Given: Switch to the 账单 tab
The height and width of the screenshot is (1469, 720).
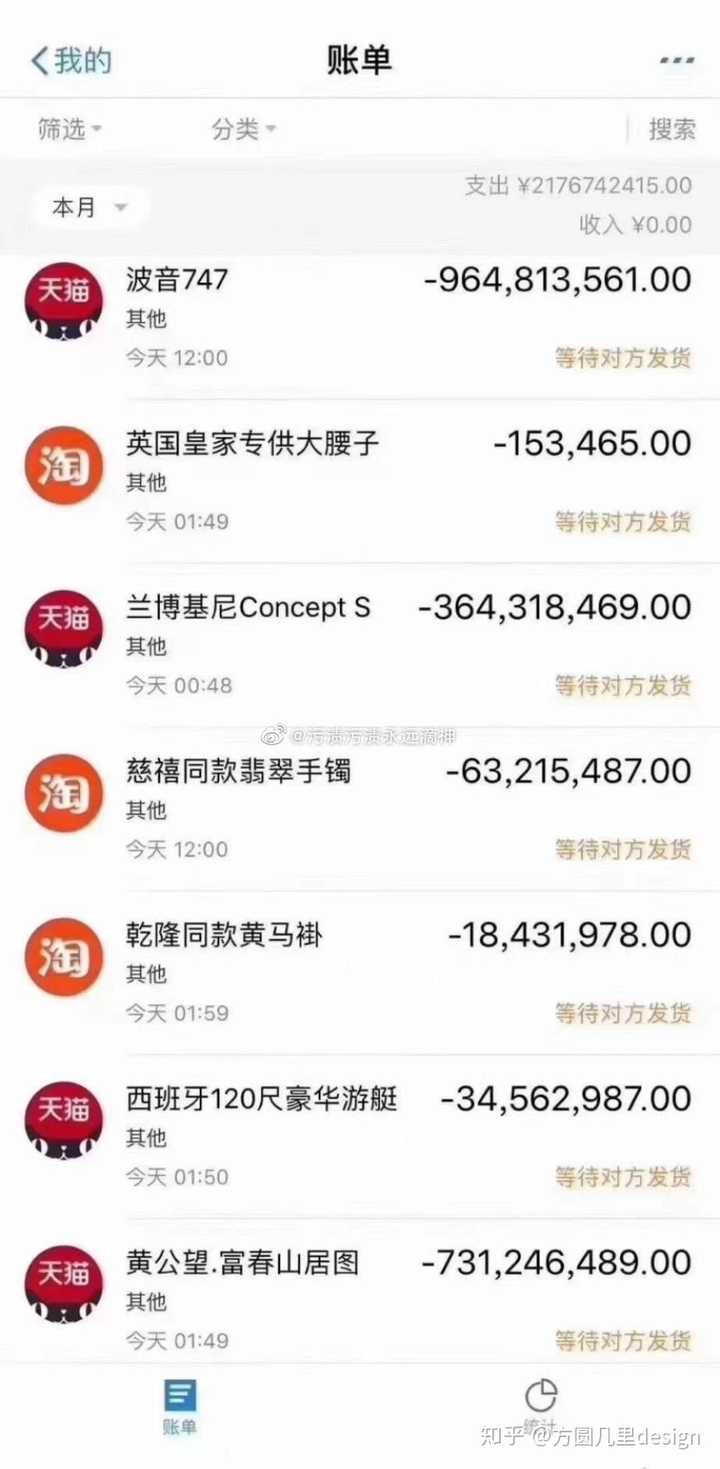Looking at the screenshot, I should 180,1407.
